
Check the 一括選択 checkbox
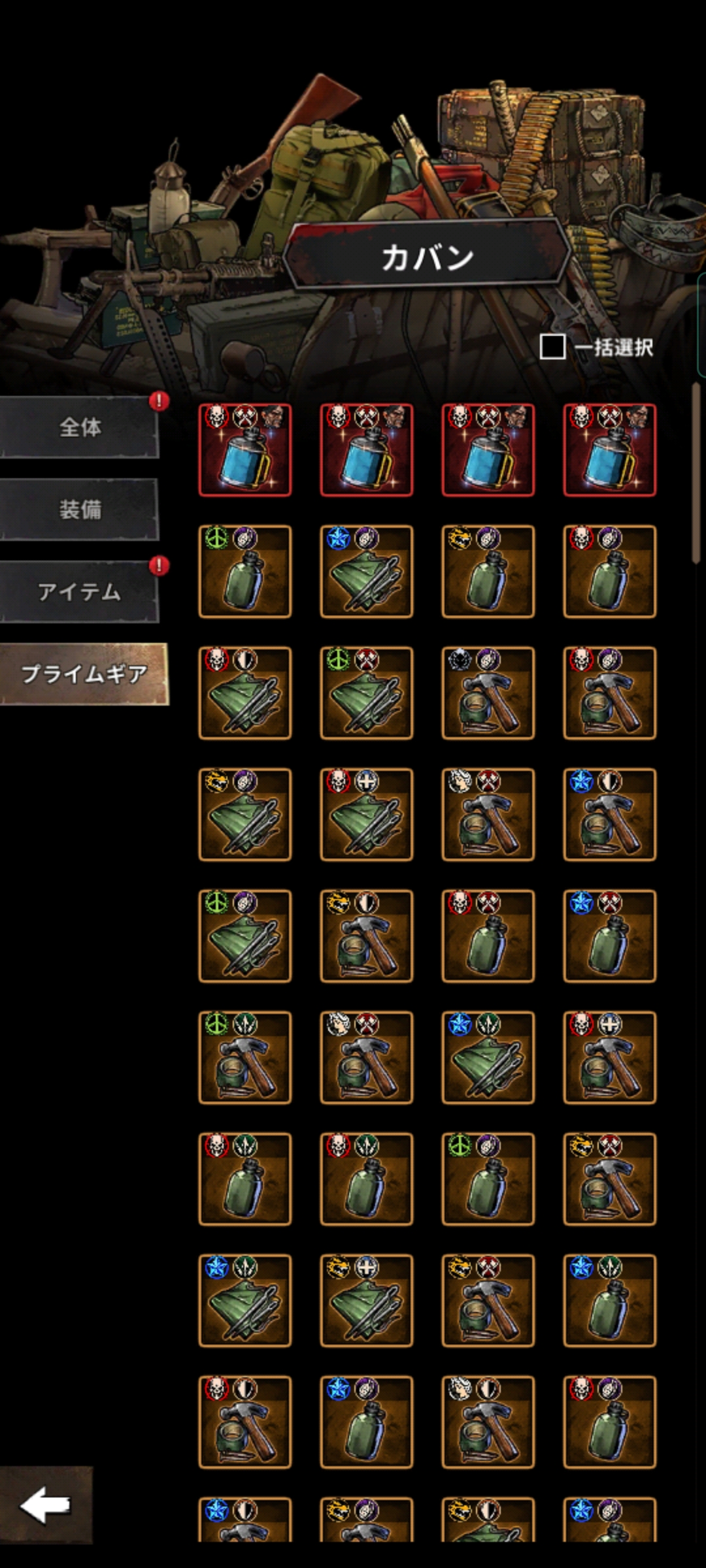(552, 347)
